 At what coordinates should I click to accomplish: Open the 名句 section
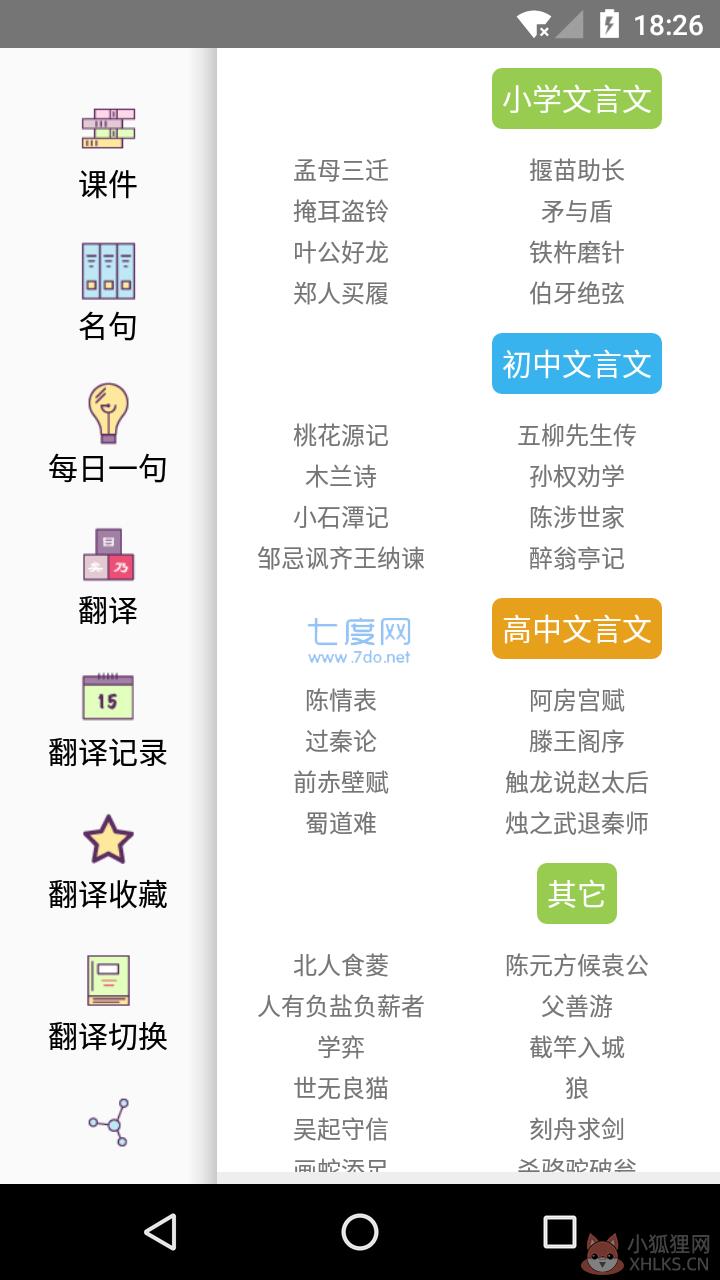[108, 292]
